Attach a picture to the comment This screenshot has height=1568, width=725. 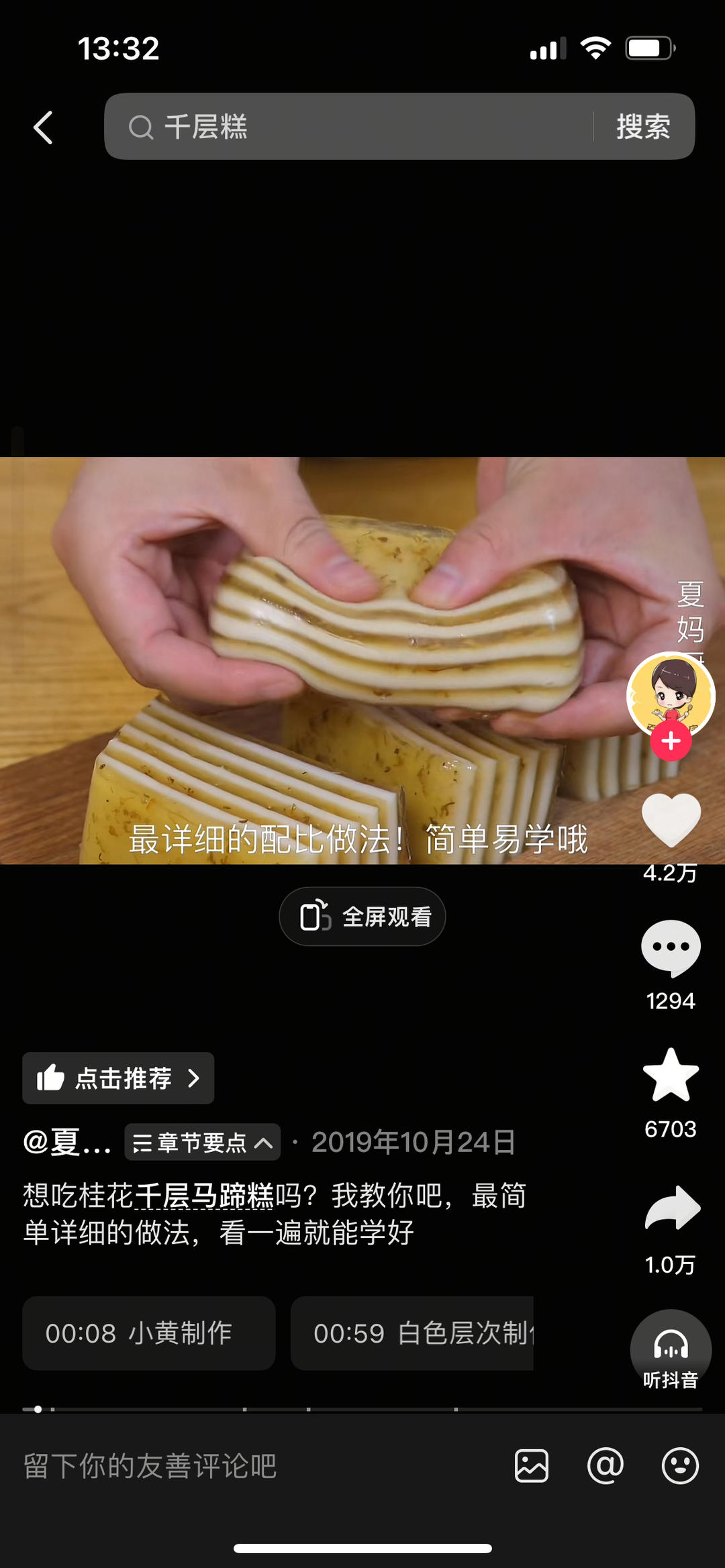[x=532, y=1466]
